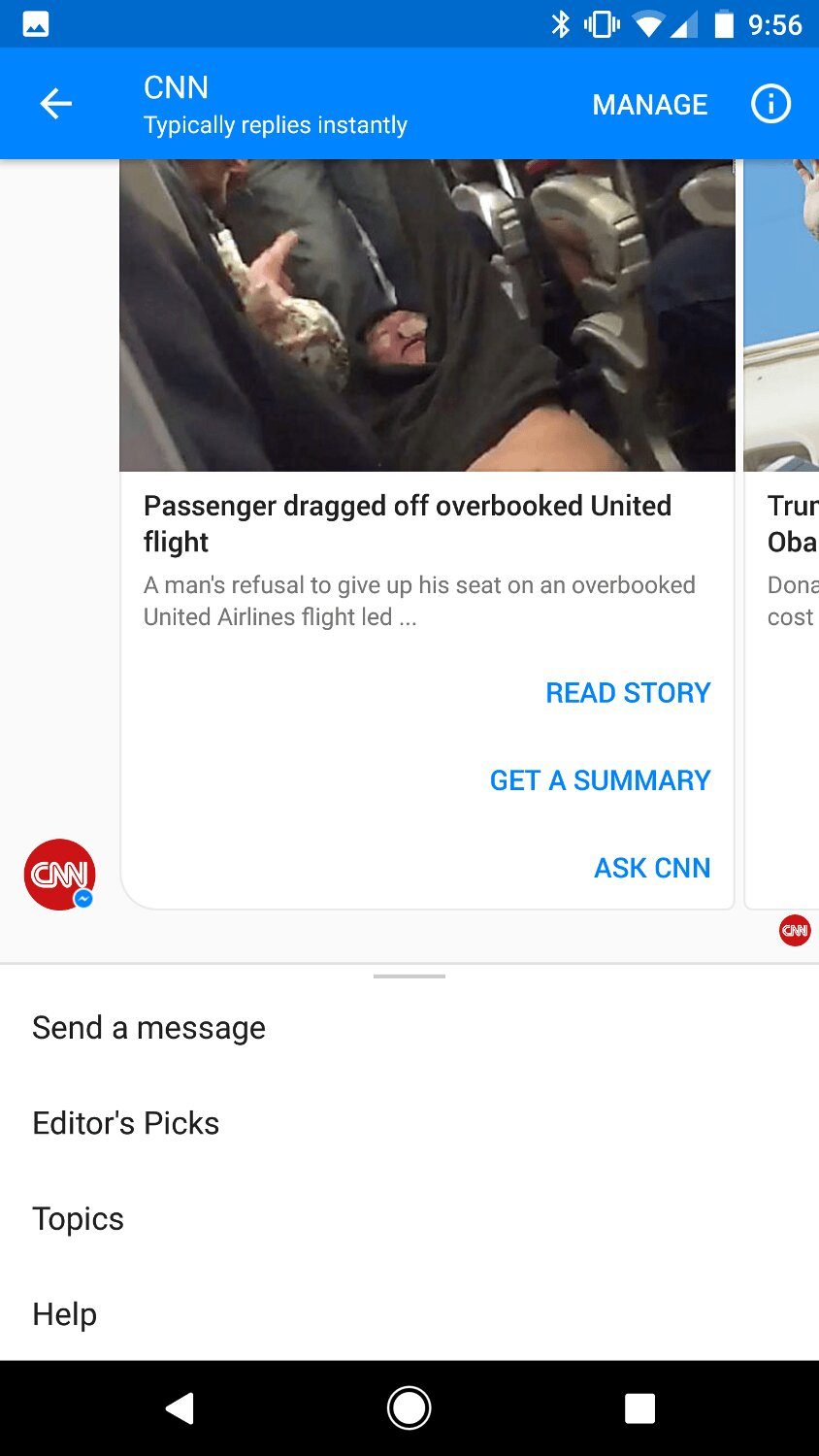This screenshot has height=1456, width=819.
Task: Open the CNN conversation info icon
Action: pyautogui.click(x=770, y=104)
